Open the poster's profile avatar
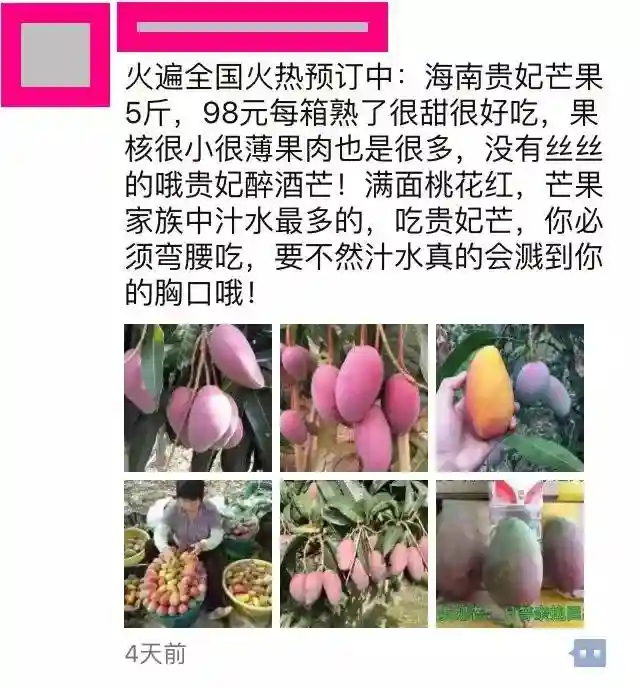The image size is (640, 687). [56, 54]
